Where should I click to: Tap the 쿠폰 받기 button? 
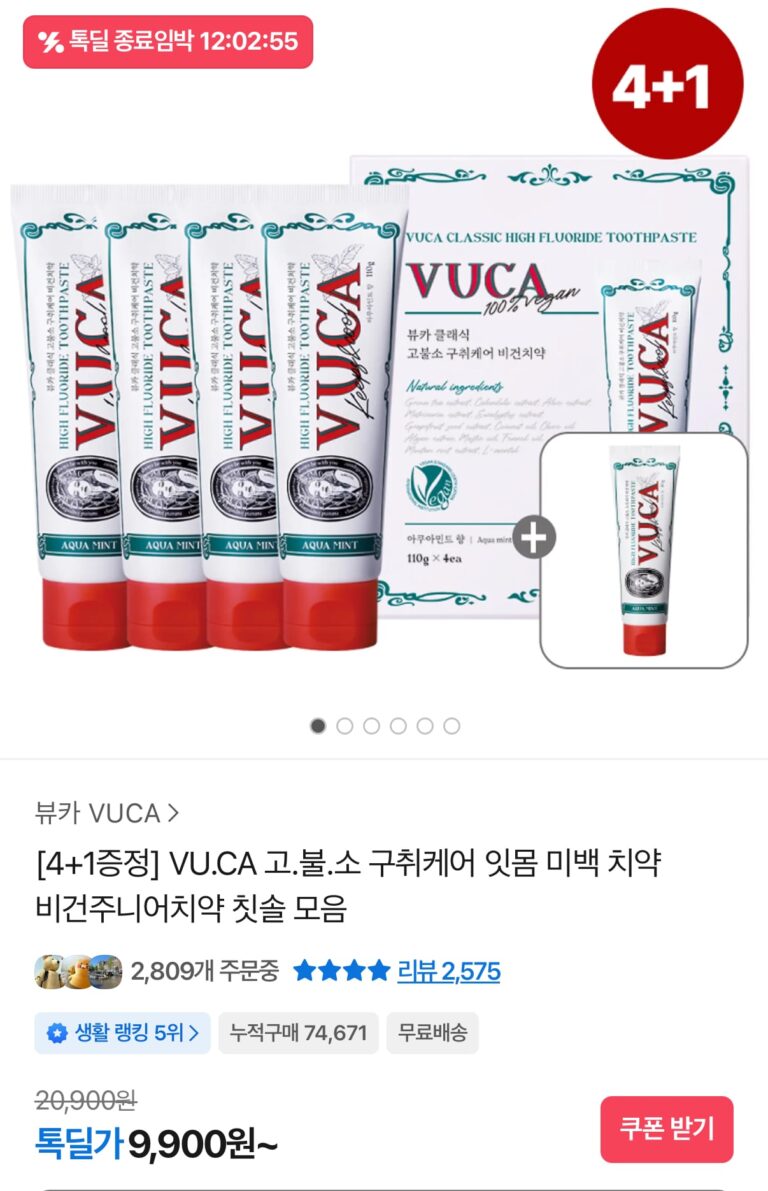[x=666, y=1129]
